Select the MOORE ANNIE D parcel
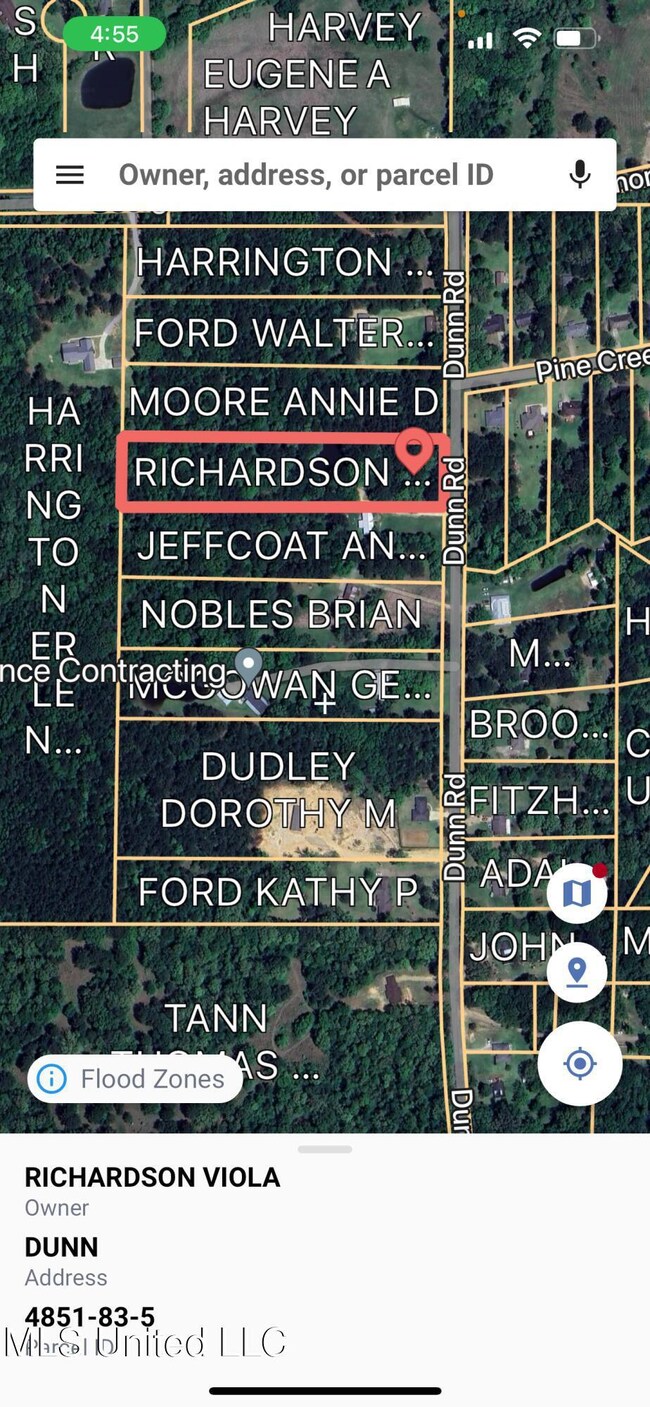Screen dimensions: 650x1407 [x=283, y=402]
